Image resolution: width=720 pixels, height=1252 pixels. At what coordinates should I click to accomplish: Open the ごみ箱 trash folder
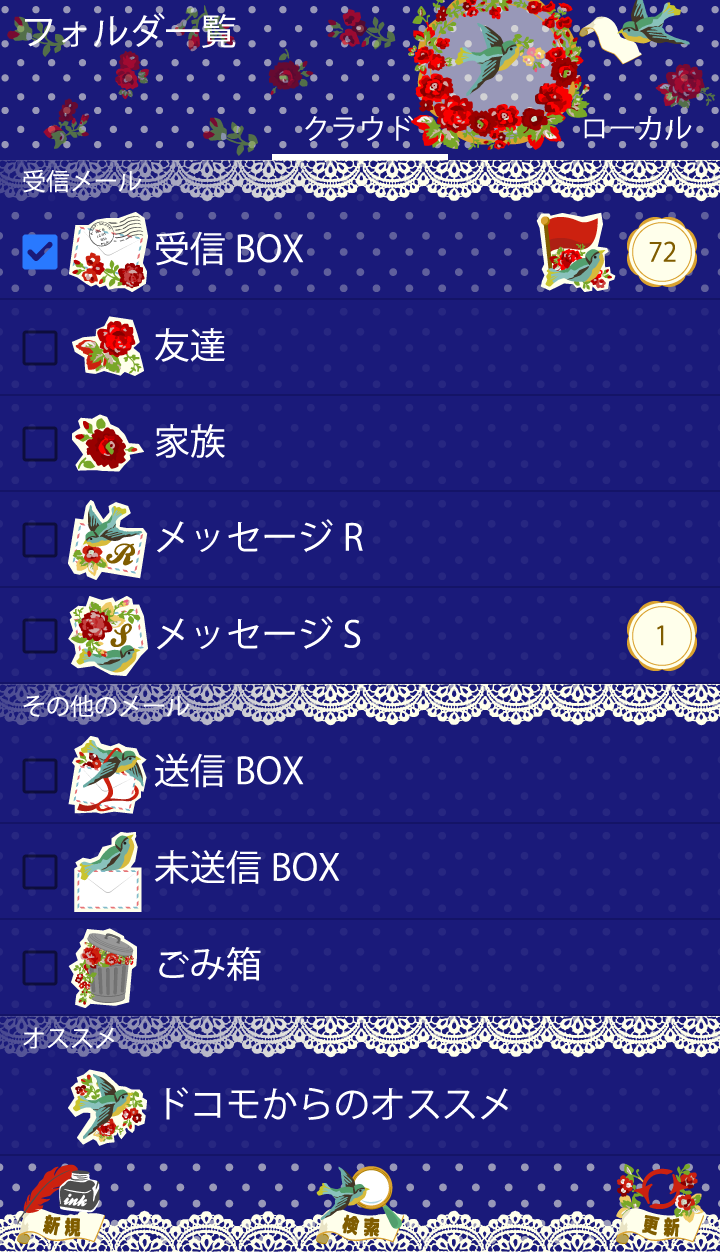pyautogui.click(x=209, y=965)
